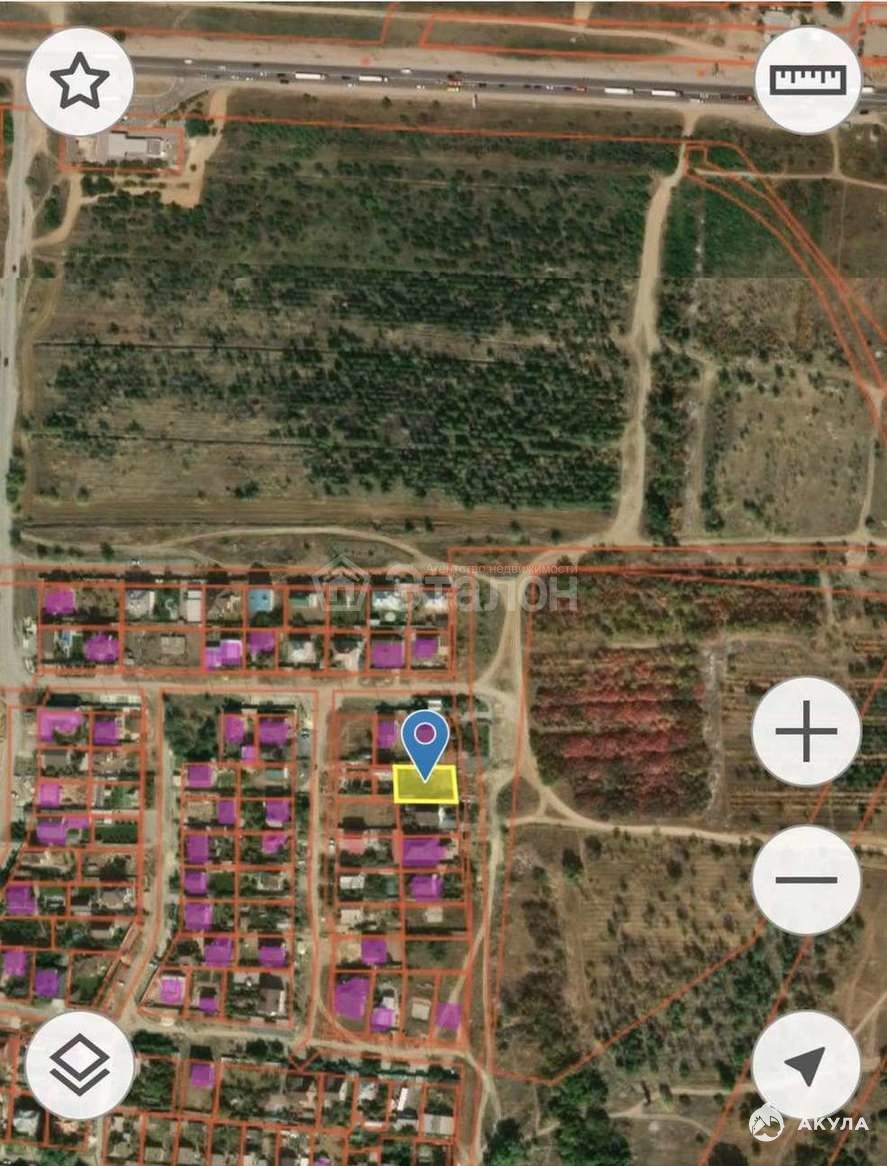The width and height of the screenshot is (887, 1166).
Task: Add this location to favorites with the star
Action: pyautogui.click(x=79, y=81)
